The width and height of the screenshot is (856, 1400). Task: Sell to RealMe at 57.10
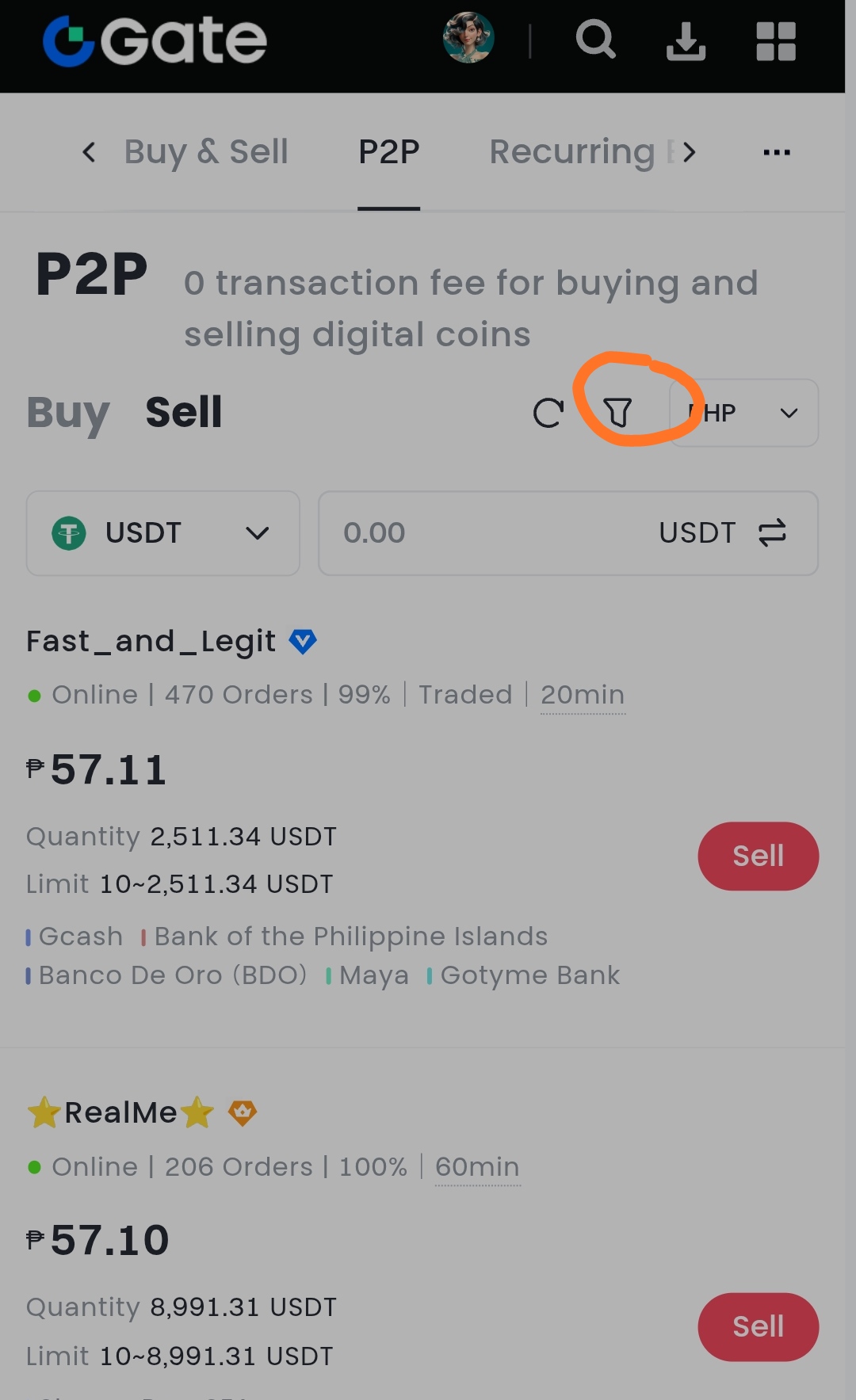click(x=758, y=1327)
